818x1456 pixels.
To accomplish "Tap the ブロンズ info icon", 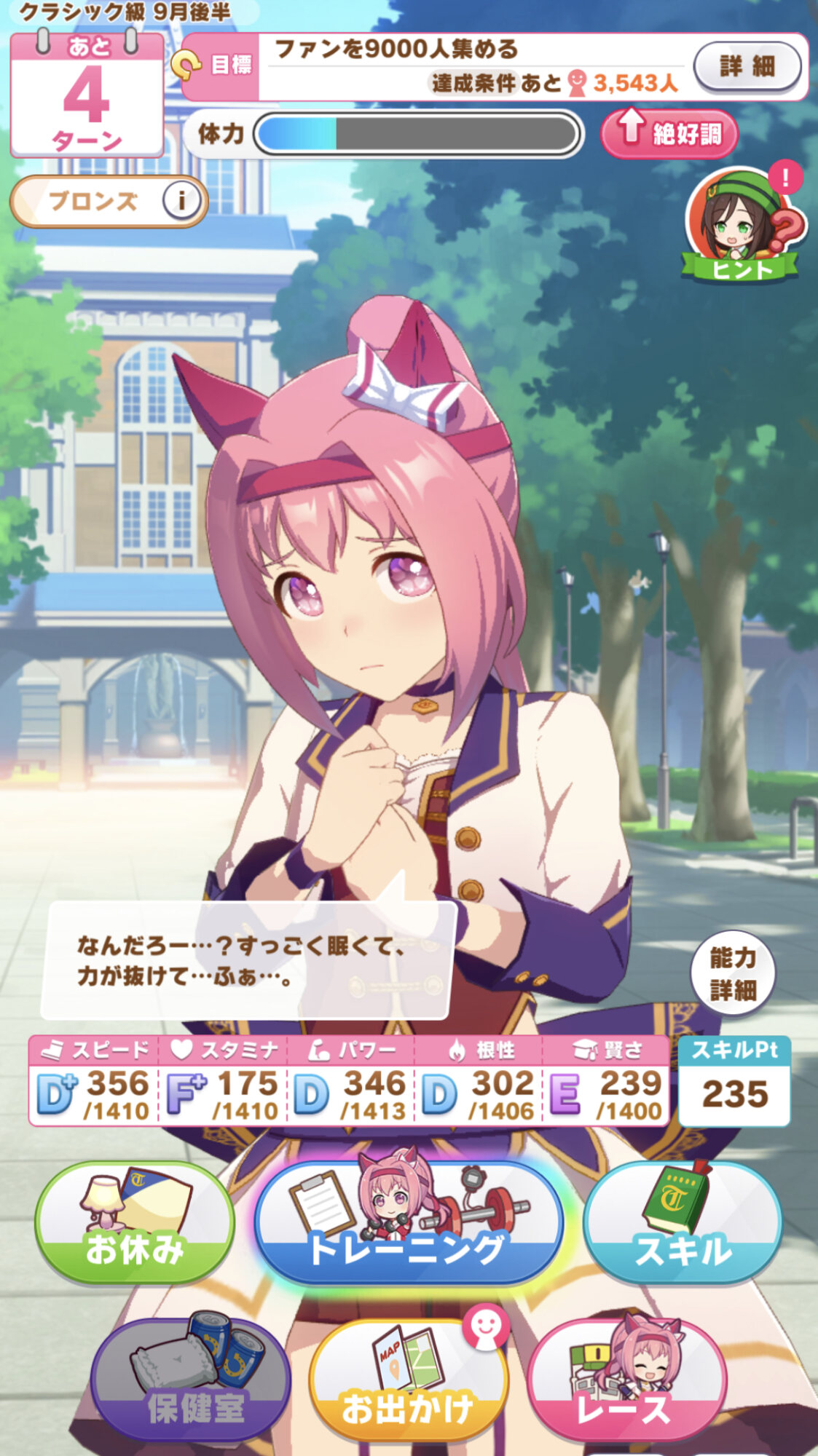I will (x=181, y=200).
